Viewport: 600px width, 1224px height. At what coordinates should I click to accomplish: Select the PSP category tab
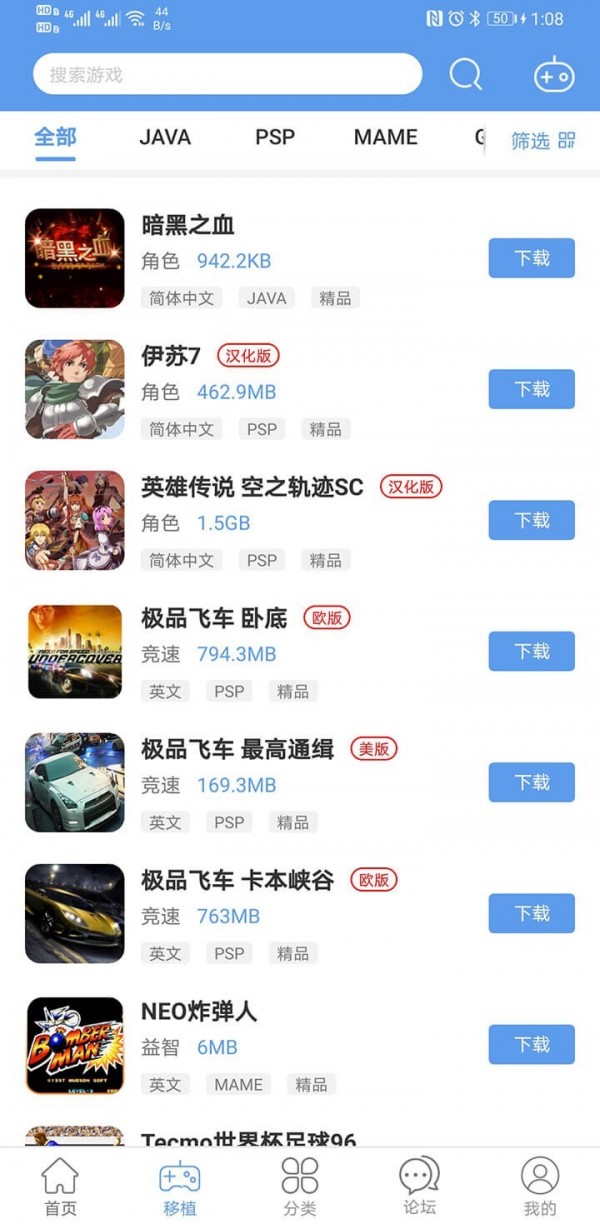pyautogui.click(x=275, y=138)
